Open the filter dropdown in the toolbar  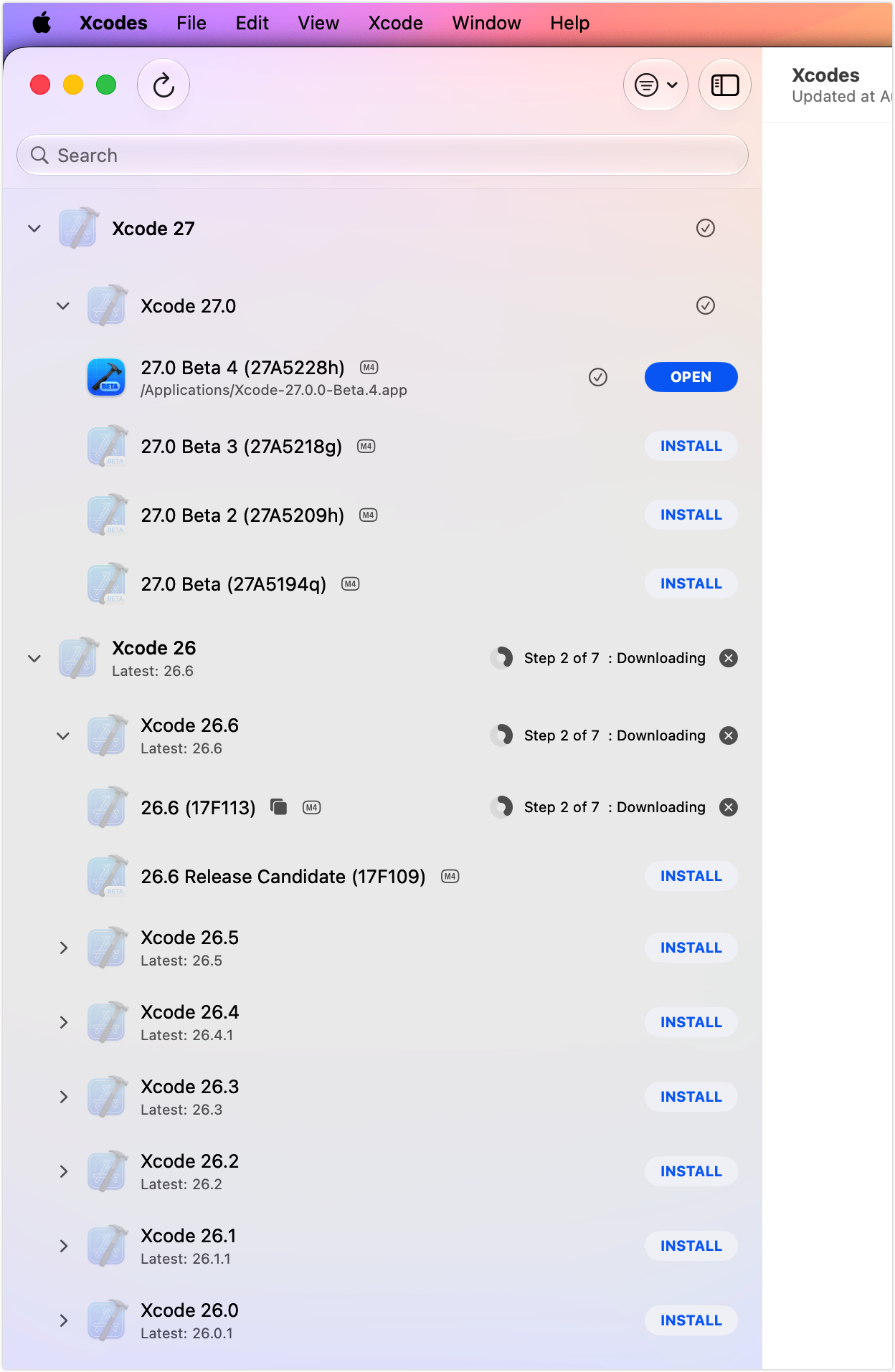(655, 85)
